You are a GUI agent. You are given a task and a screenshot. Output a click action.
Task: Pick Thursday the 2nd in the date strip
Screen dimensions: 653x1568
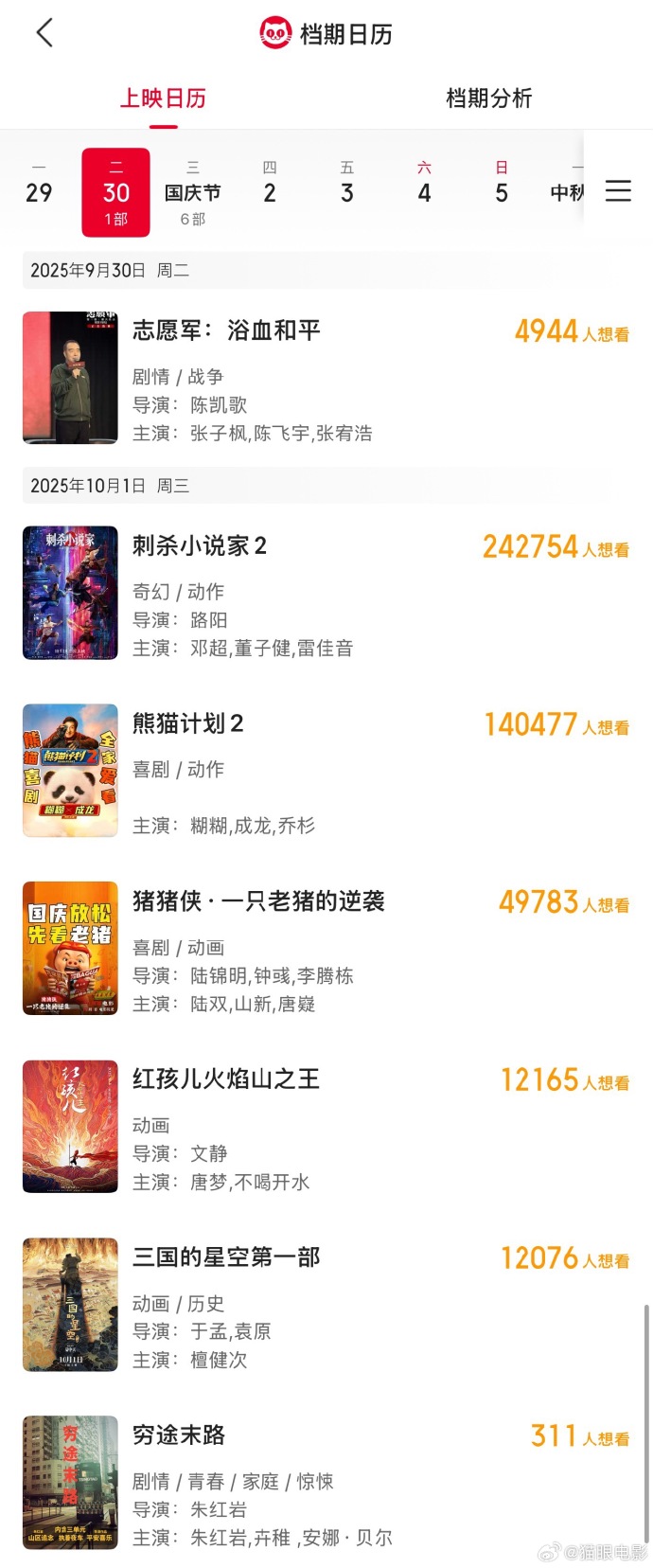(270, 192)
